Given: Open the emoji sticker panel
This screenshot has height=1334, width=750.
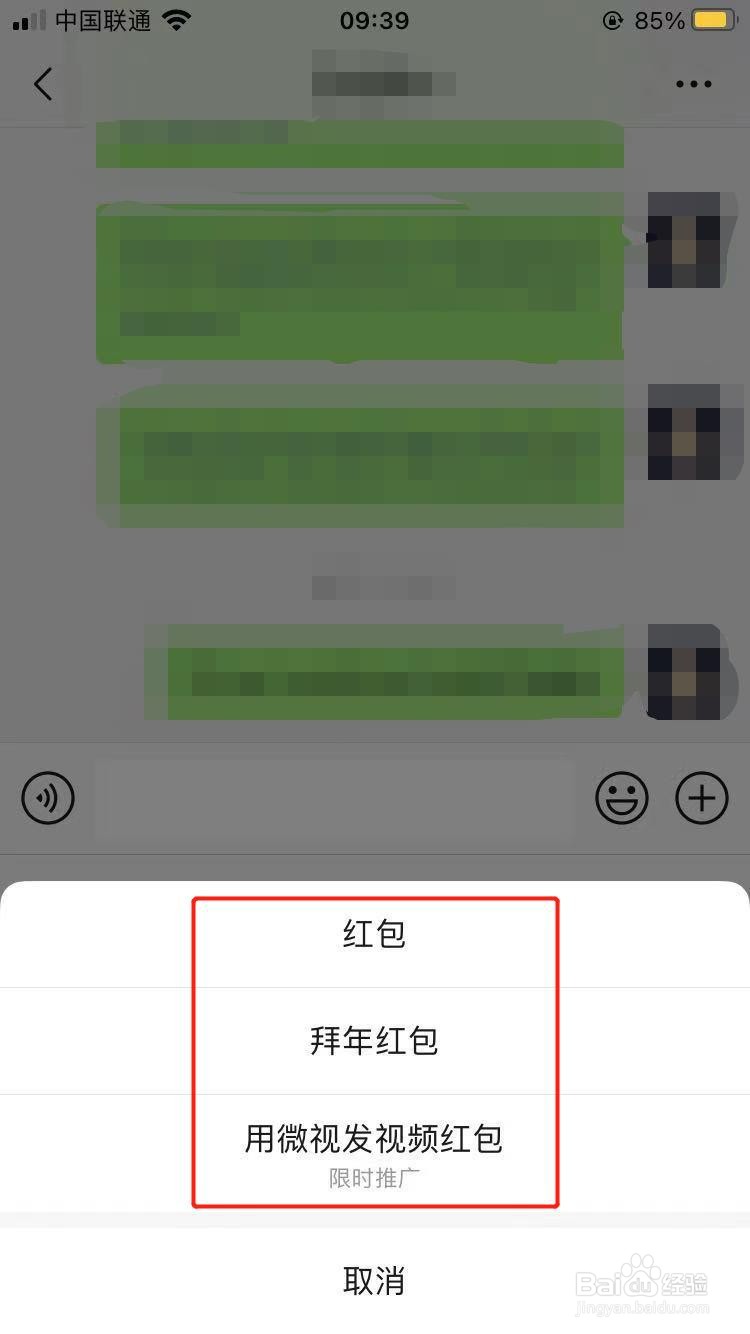Looking at the screenshot, I should pos(622,798).
